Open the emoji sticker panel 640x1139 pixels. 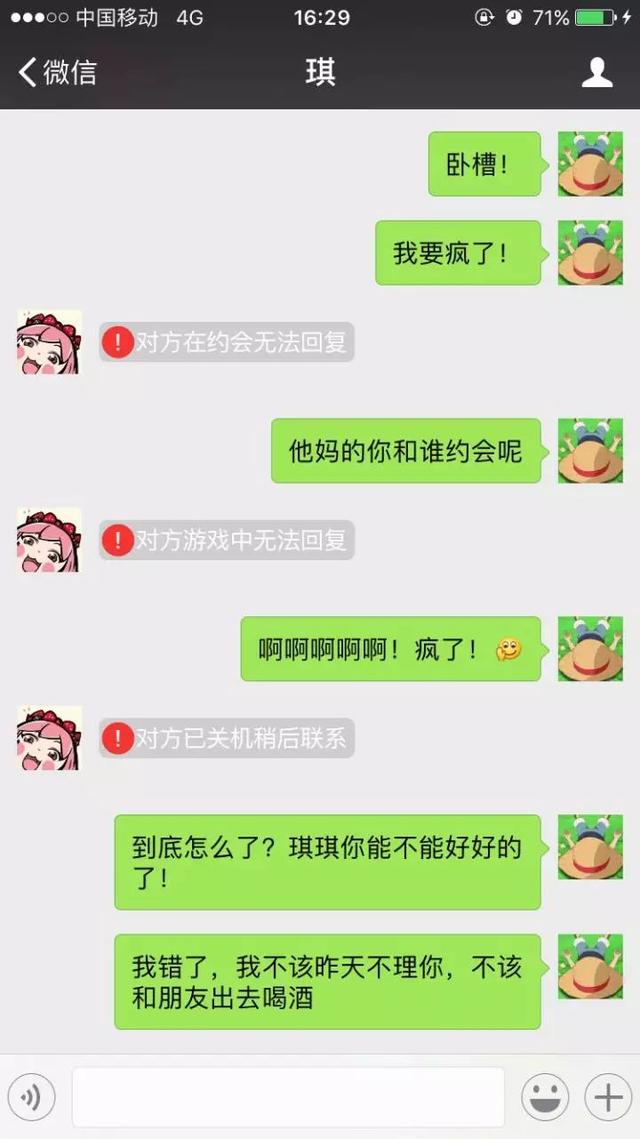click(545, 1097)
